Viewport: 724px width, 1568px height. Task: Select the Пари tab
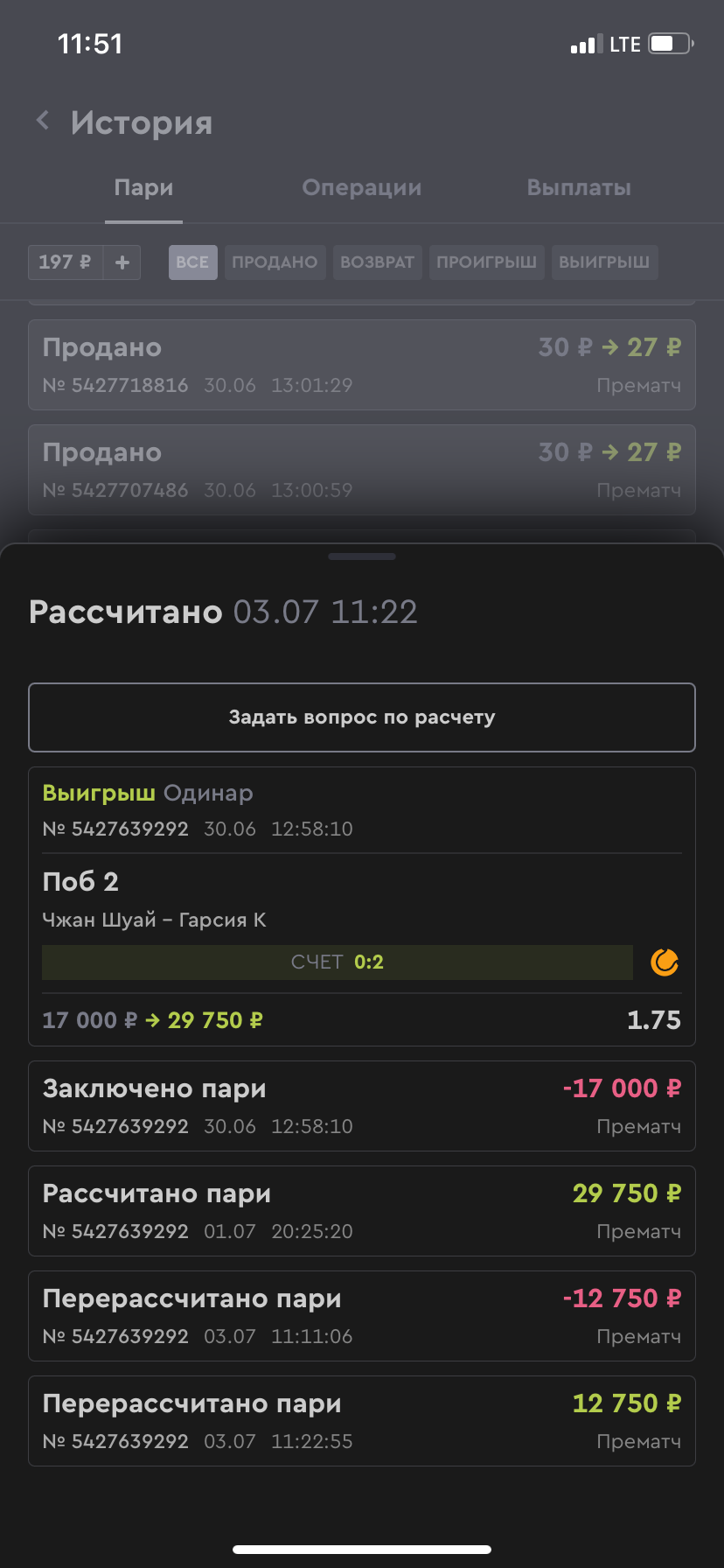(x=143, y=188)
